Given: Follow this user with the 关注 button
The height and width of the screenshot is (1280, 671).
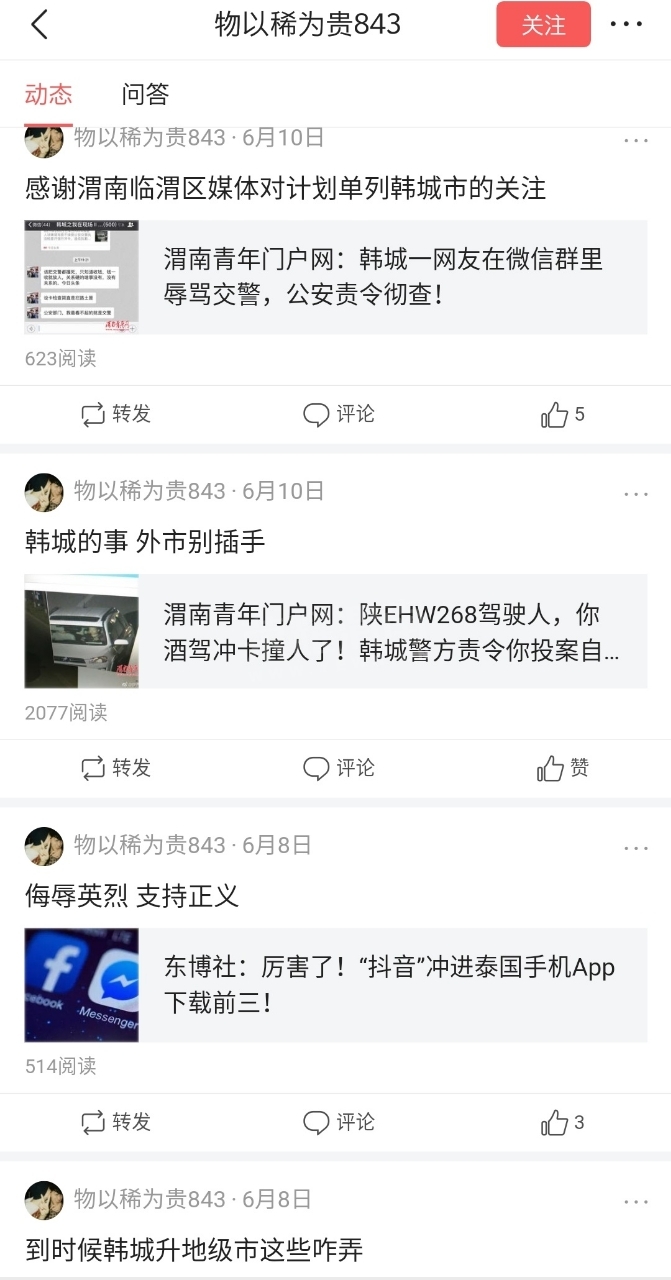Looking at the screenshot, I should [543, 25].
